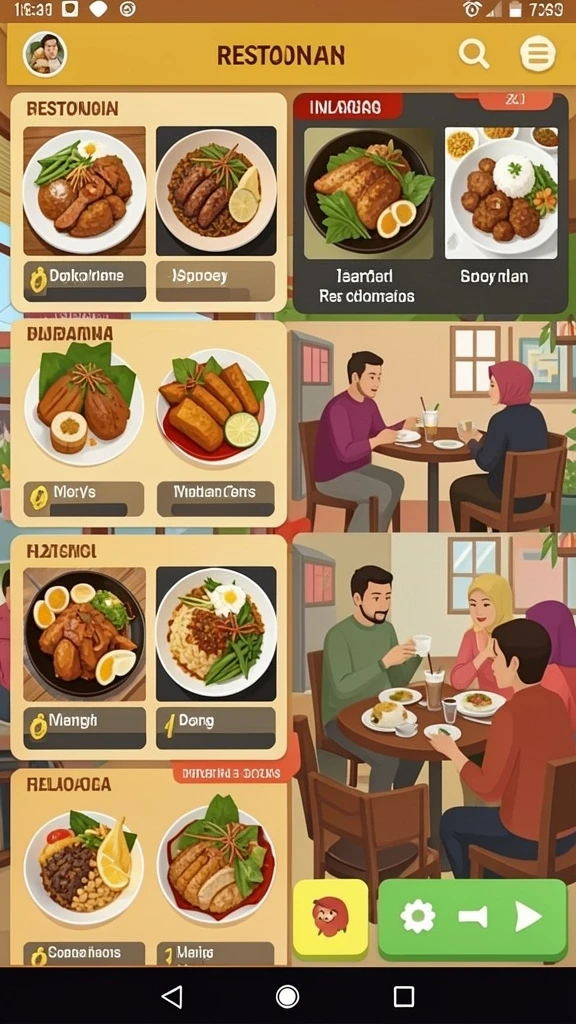Tap the play arrow on the green bar

click(528, 918)
